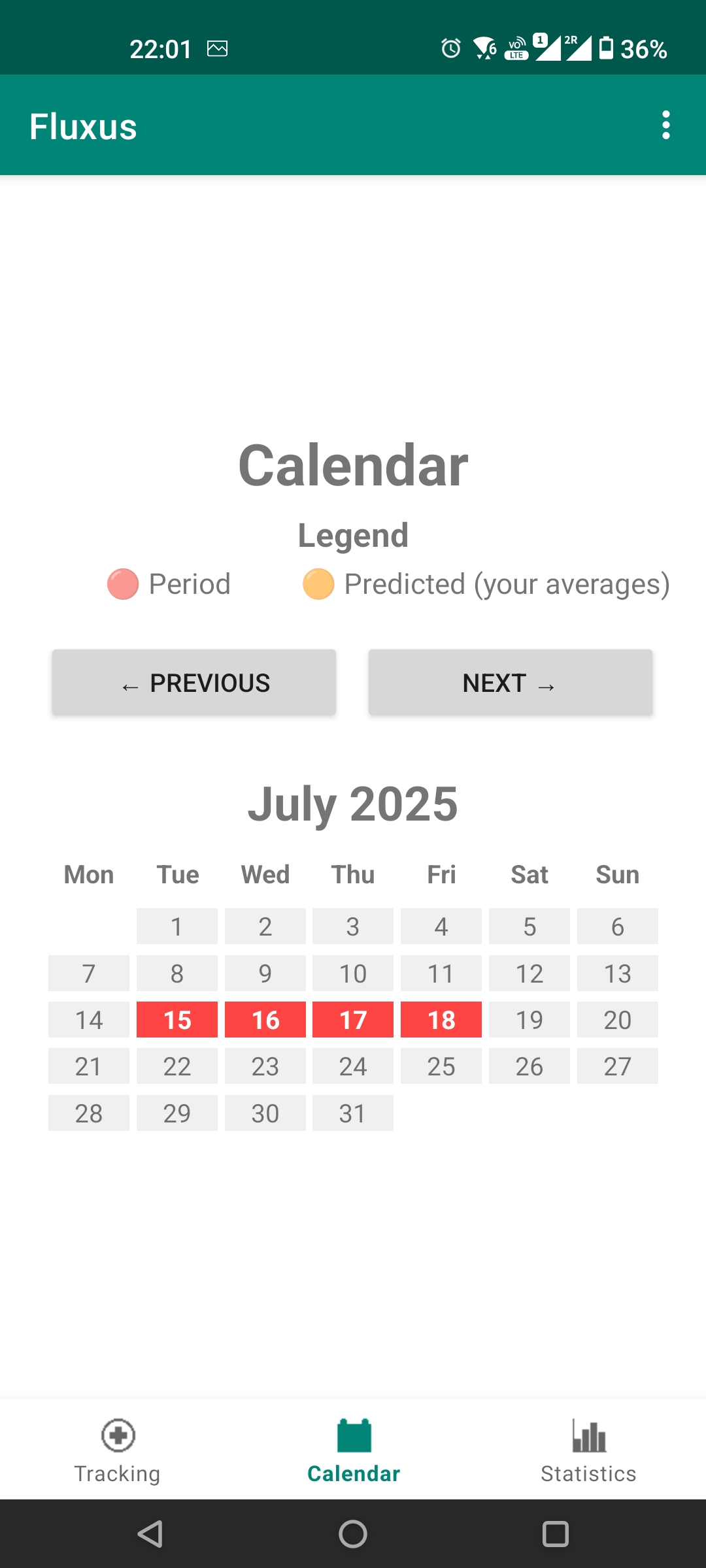Viewport: 706px width, 1568px height.
Task: Advance to the next month
Action: click(511, 682)
